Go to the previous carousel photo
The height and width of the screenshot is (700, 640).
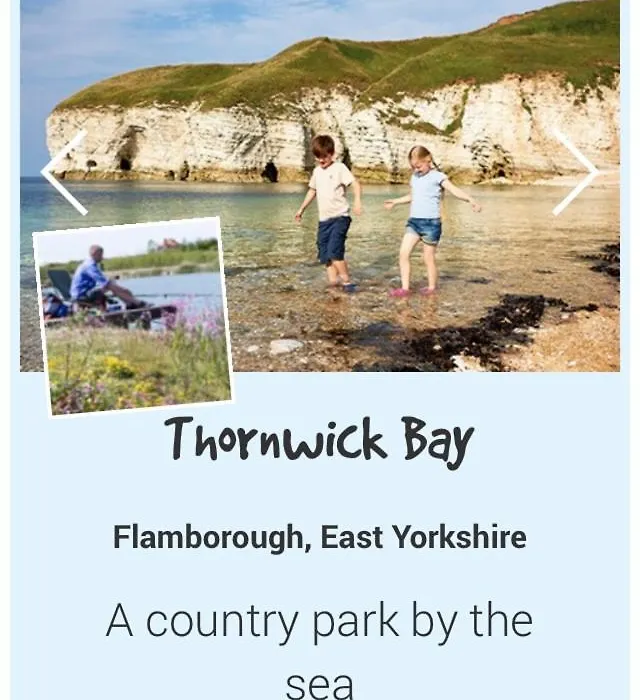pos(64,173)
